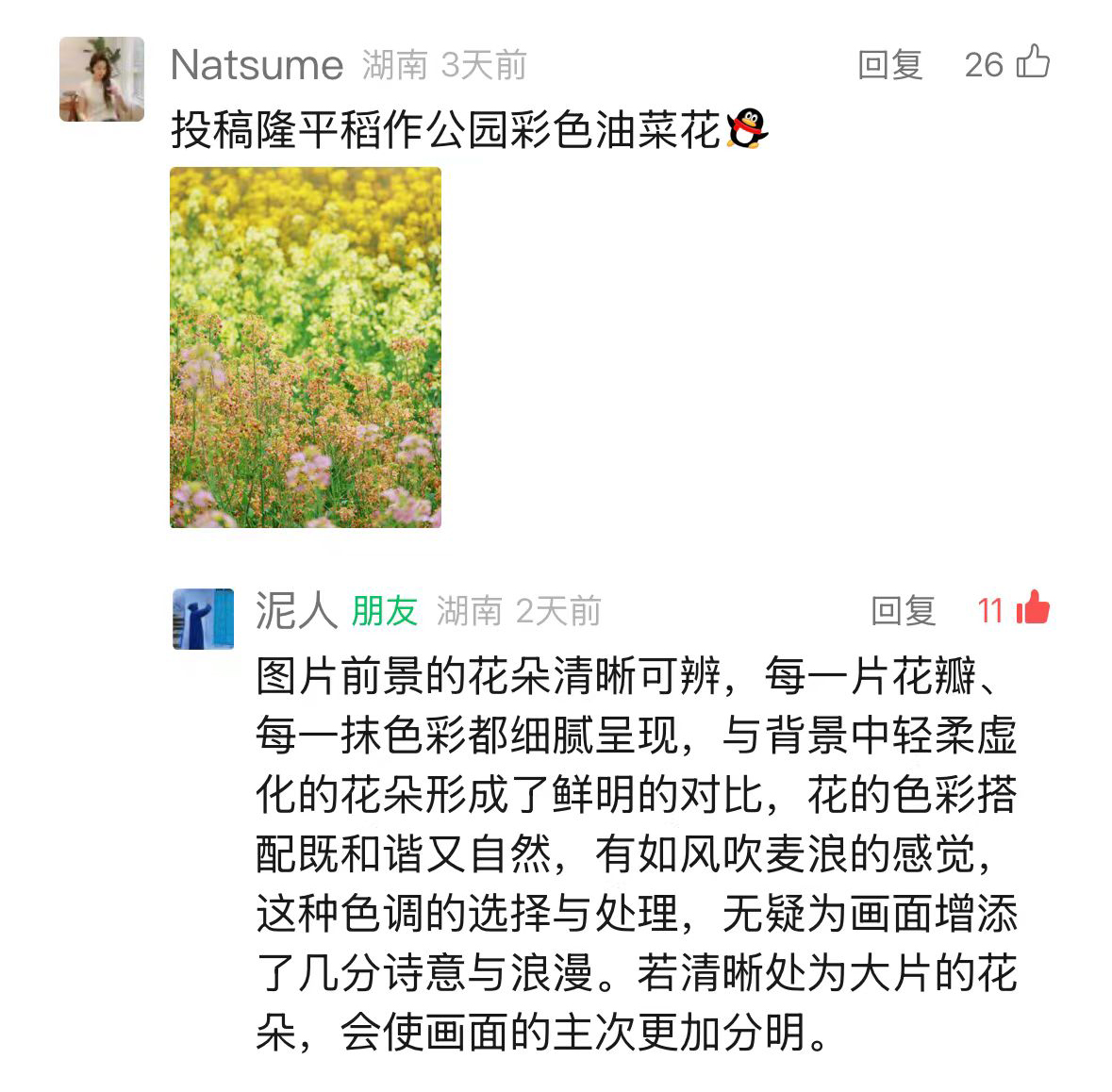Viewport: 1112px width, 1092px height.
Task: Open Natsume's profile avatar
Action: 101,79
